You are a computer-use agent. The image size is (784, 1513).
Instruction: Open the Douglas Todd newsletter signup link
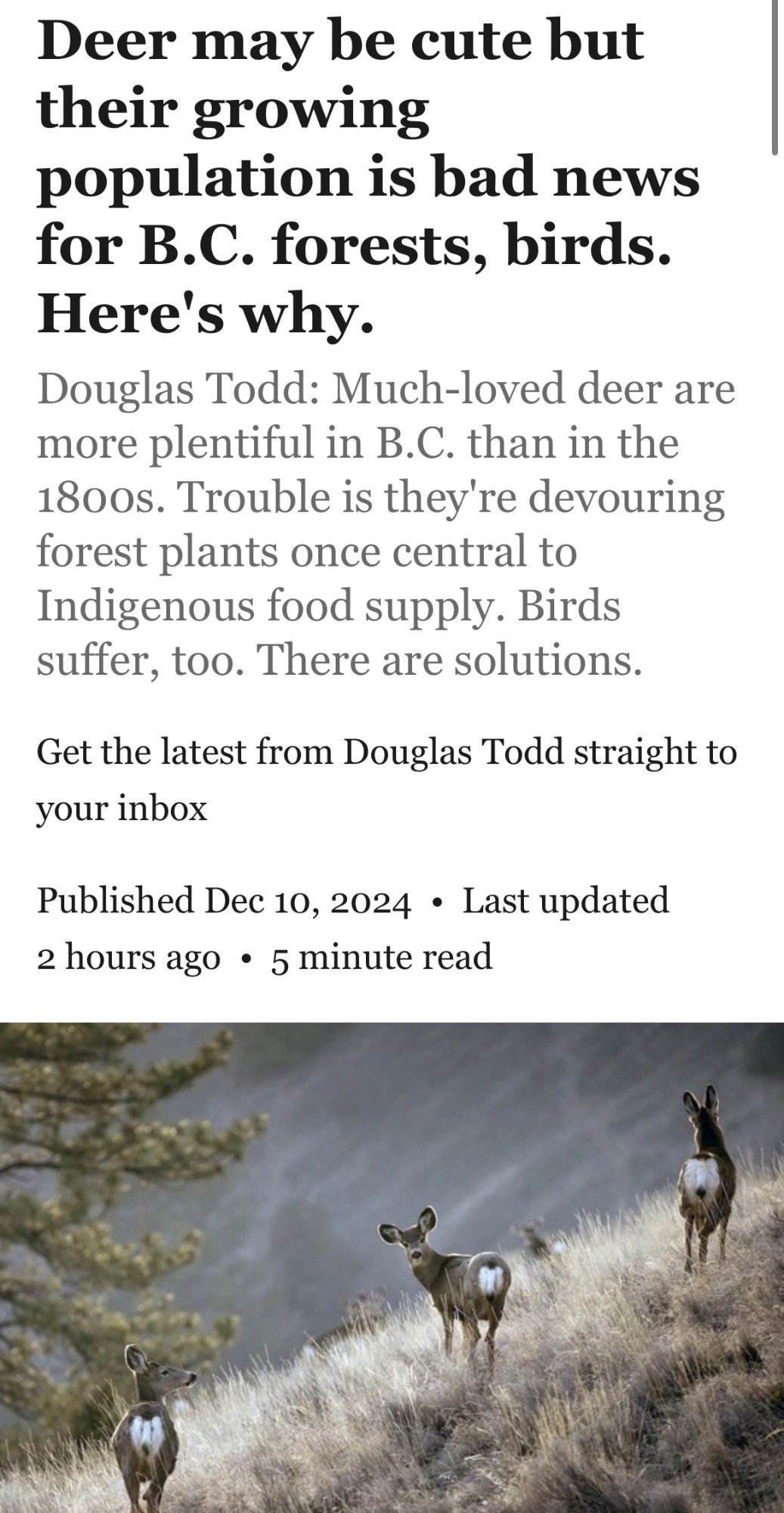386,779
